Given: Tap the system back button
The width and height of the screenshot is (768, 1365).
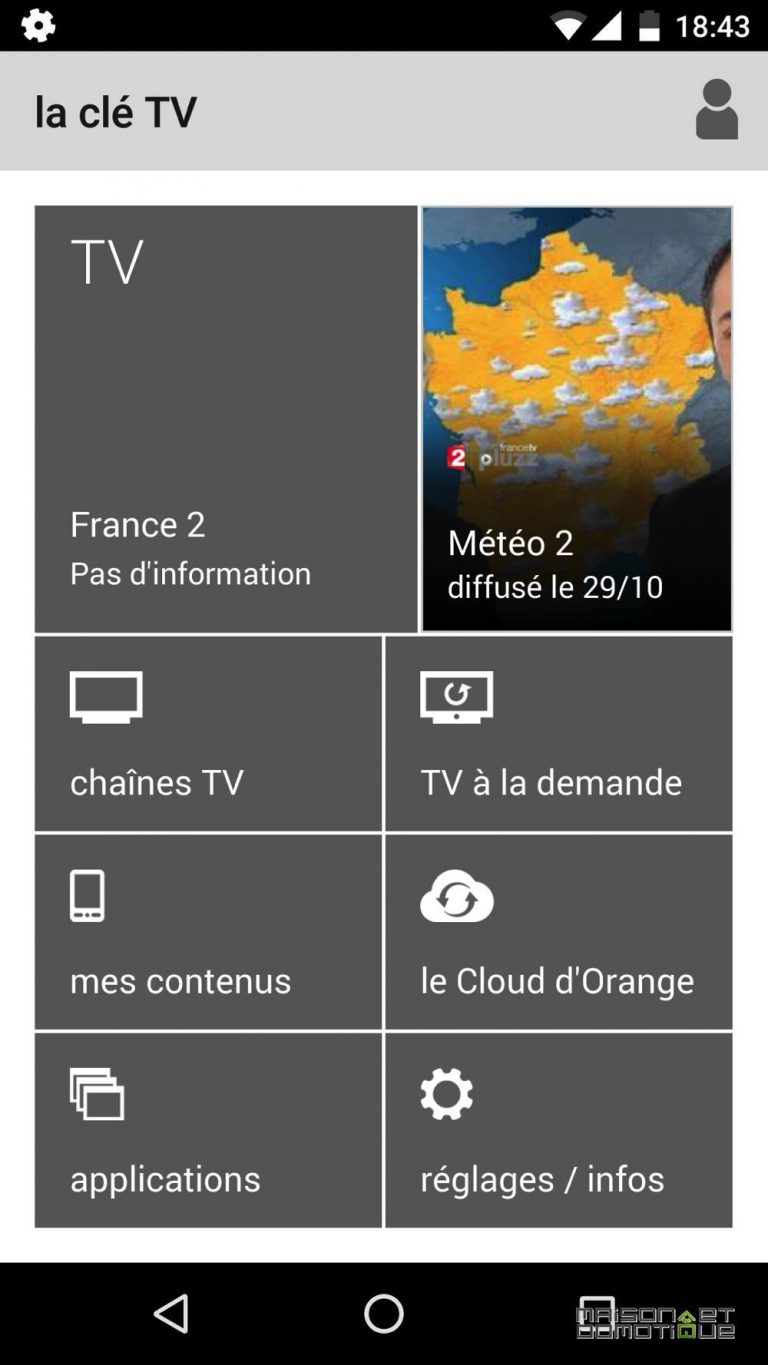Looking at the screenshot, I should [x=171, y=1314].
